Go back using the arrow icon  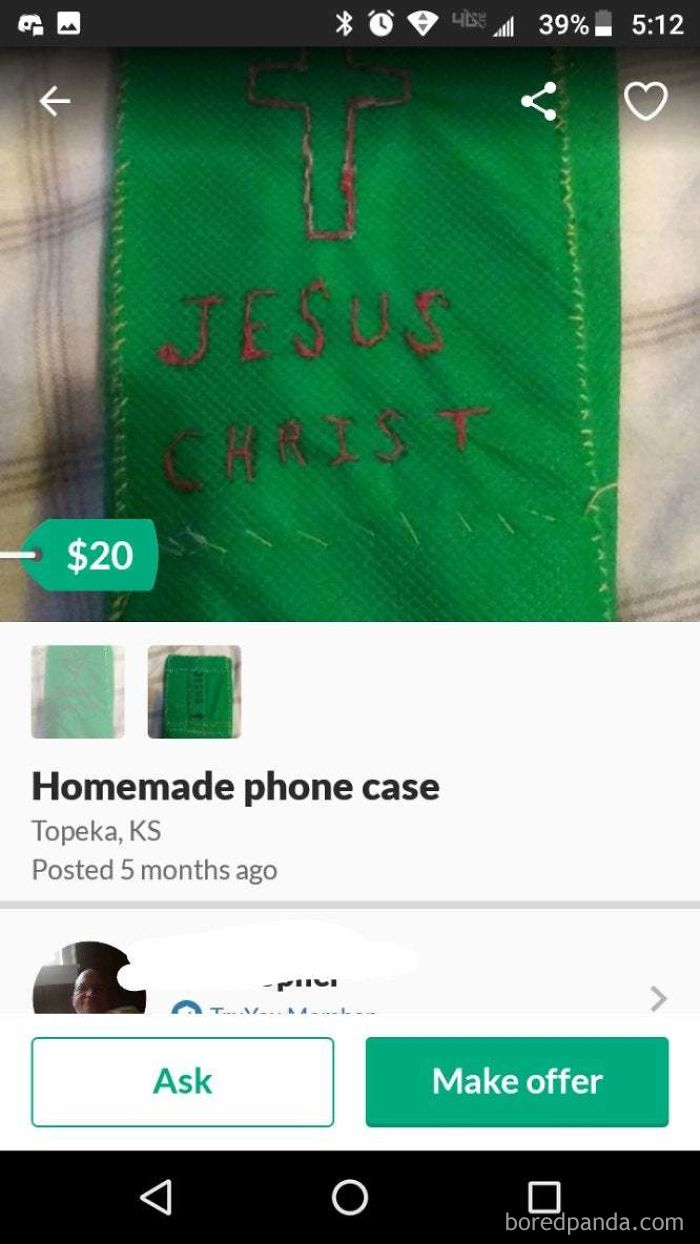(x=55, y=101)
